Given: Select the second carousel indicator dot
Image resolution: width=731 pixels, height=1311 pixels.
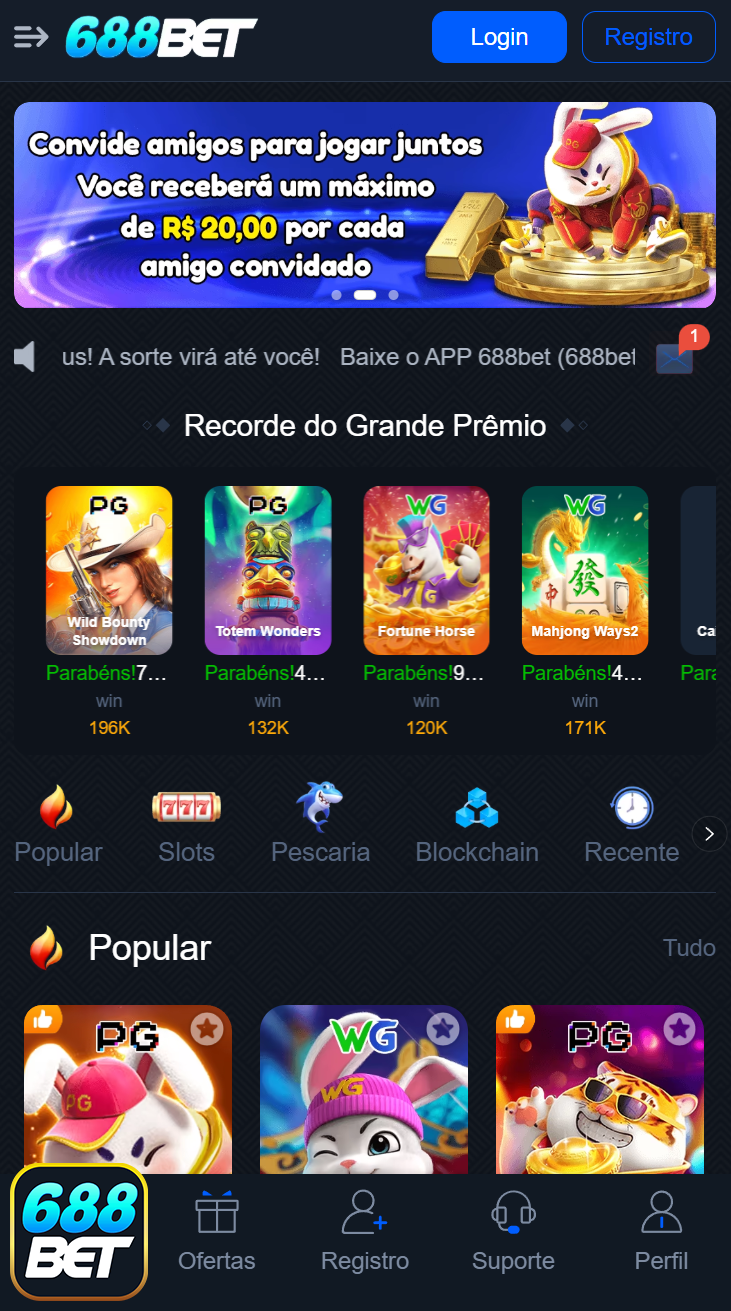Looking at the screenshot, I should coord(364,295).
